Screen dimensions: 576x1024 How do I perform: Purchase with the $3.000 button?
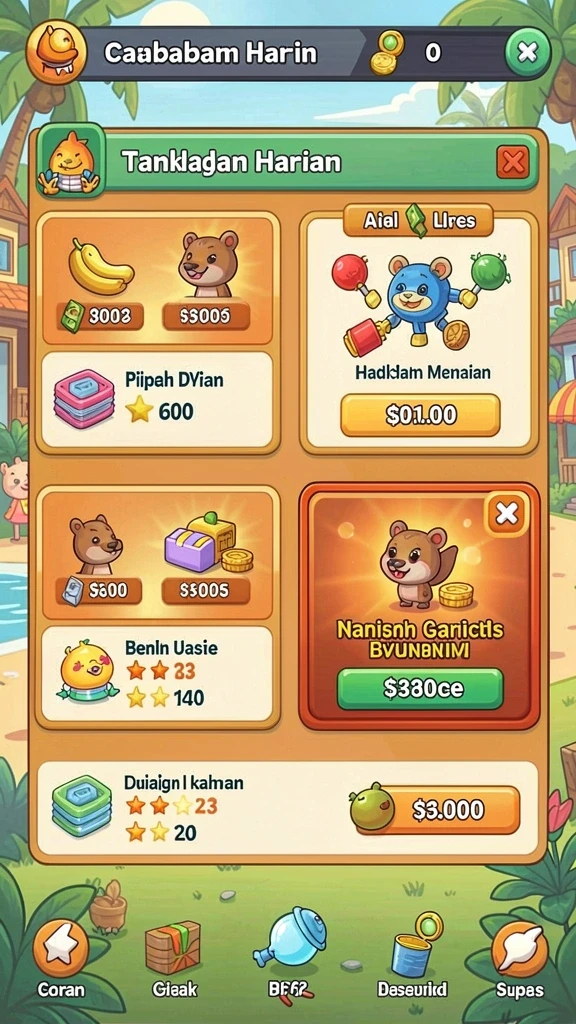449,810
